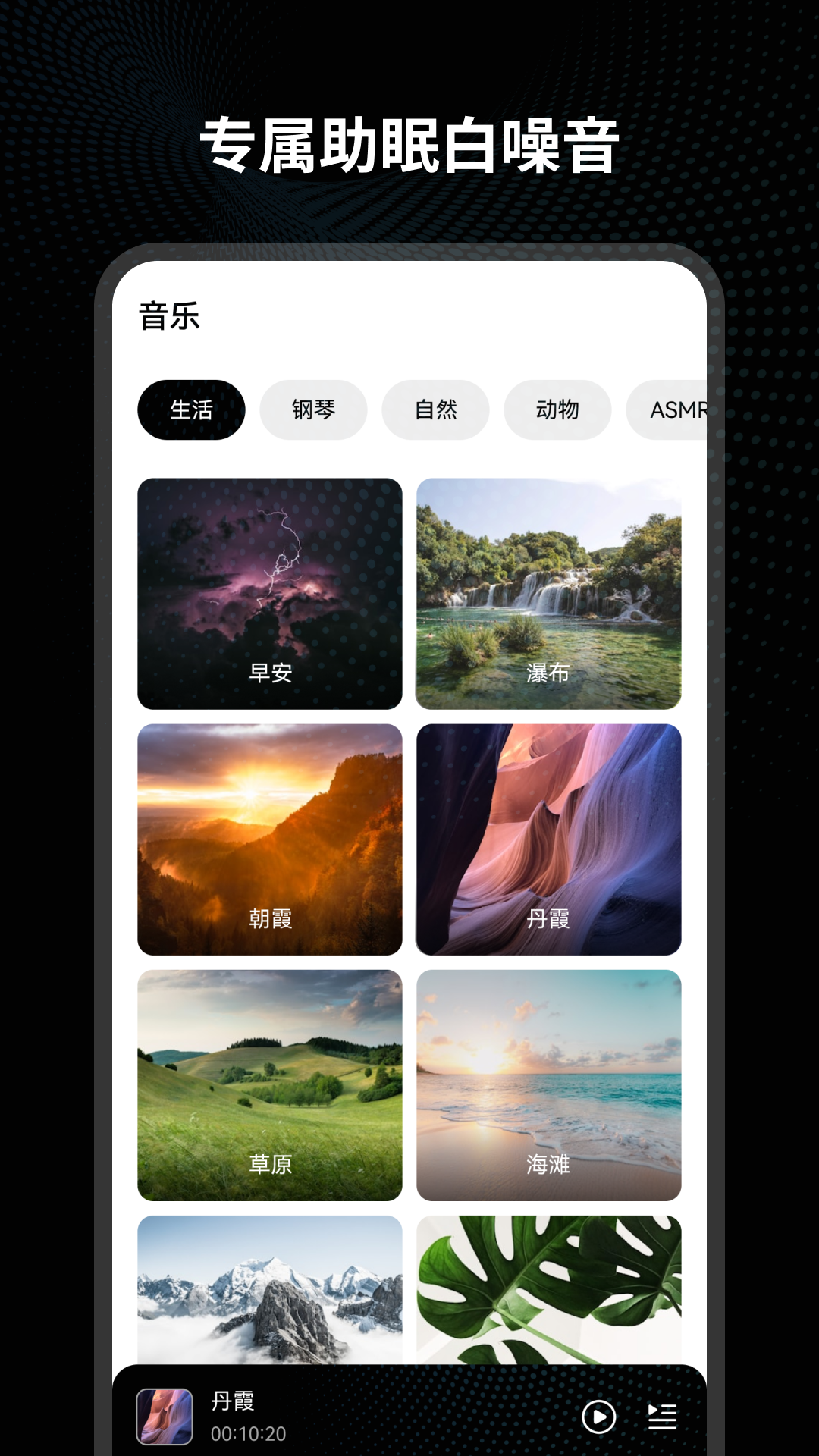Open the ASMR sound category
Image resolution: width=819 pixels, height=1456 pixels.
coord(675,409)
